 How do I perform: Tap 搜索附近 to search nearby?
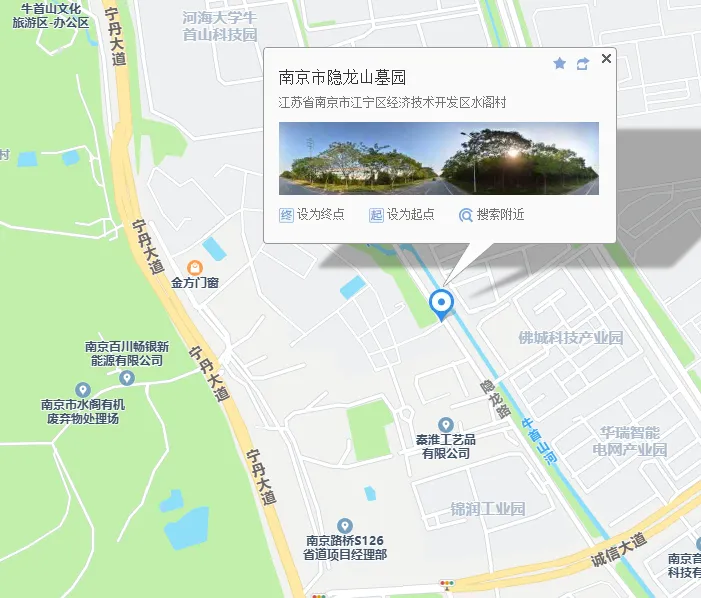(491, 215)
